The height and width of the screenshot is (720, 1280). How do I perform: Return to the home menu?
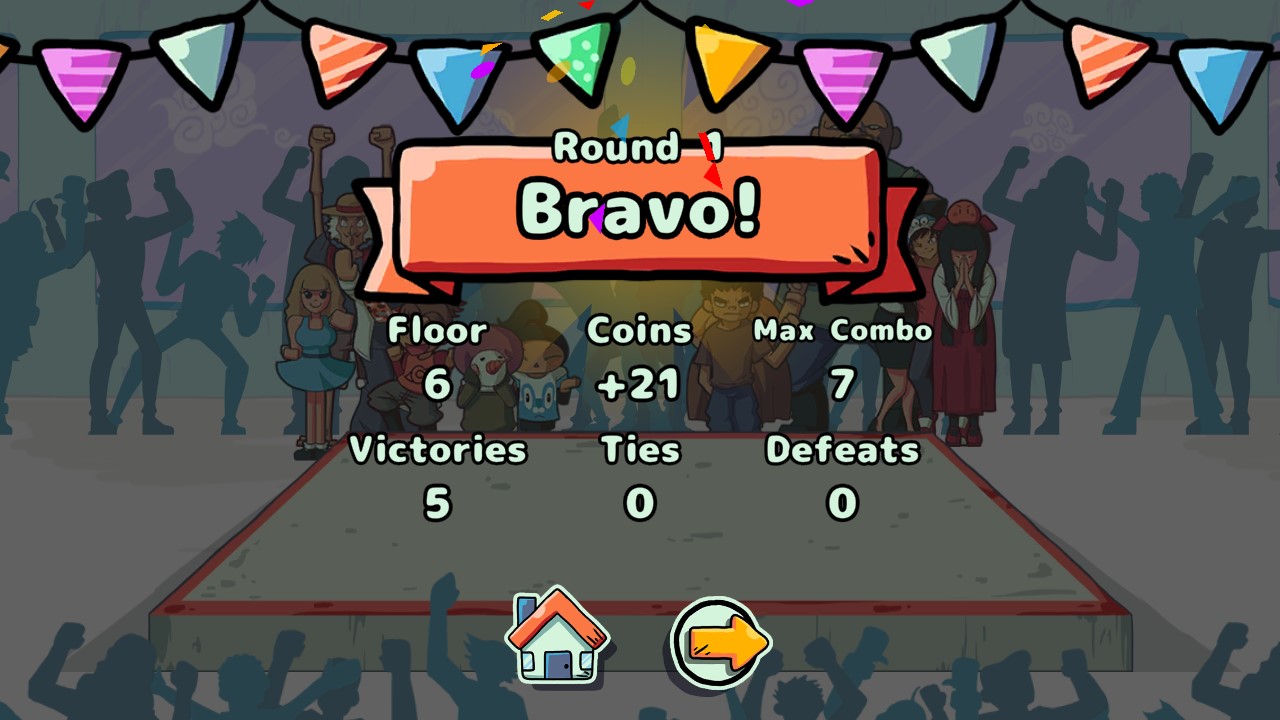tap(557, 637)
